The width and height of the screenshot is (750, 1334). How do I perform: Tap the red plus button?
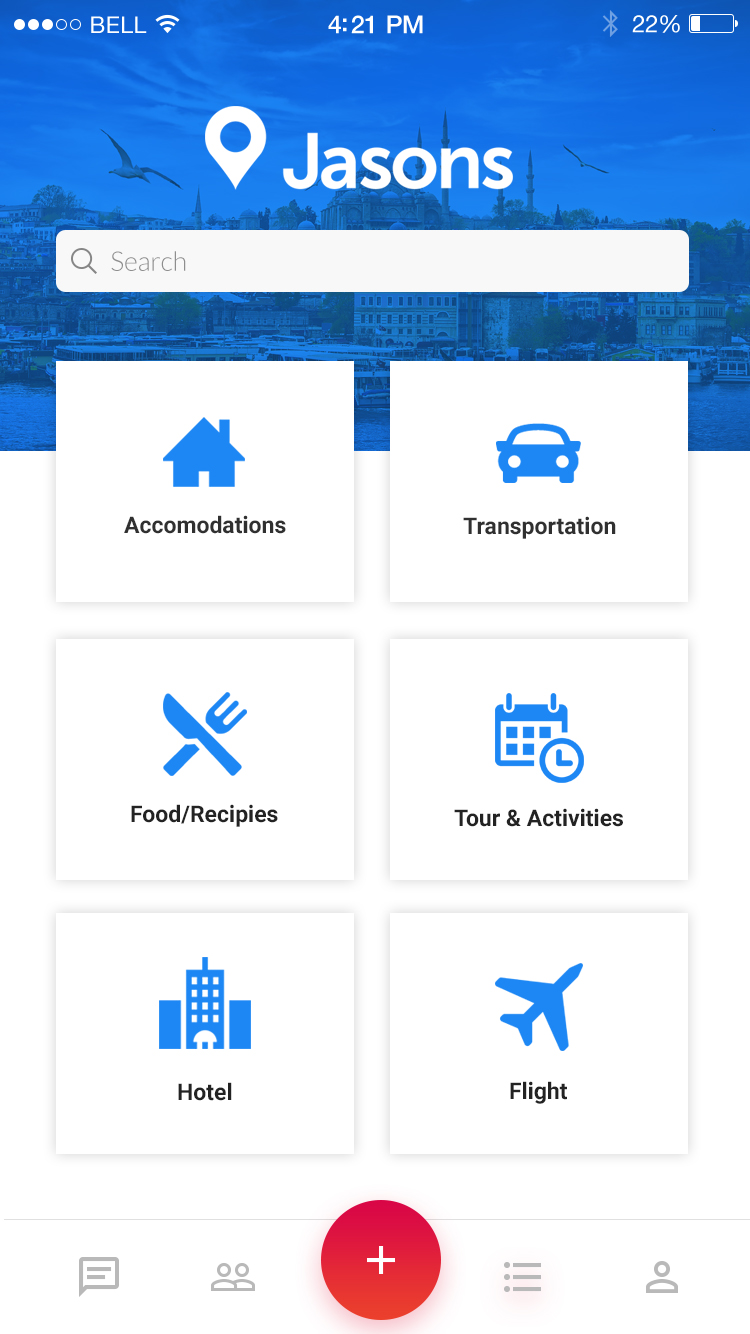[381, 1260]
